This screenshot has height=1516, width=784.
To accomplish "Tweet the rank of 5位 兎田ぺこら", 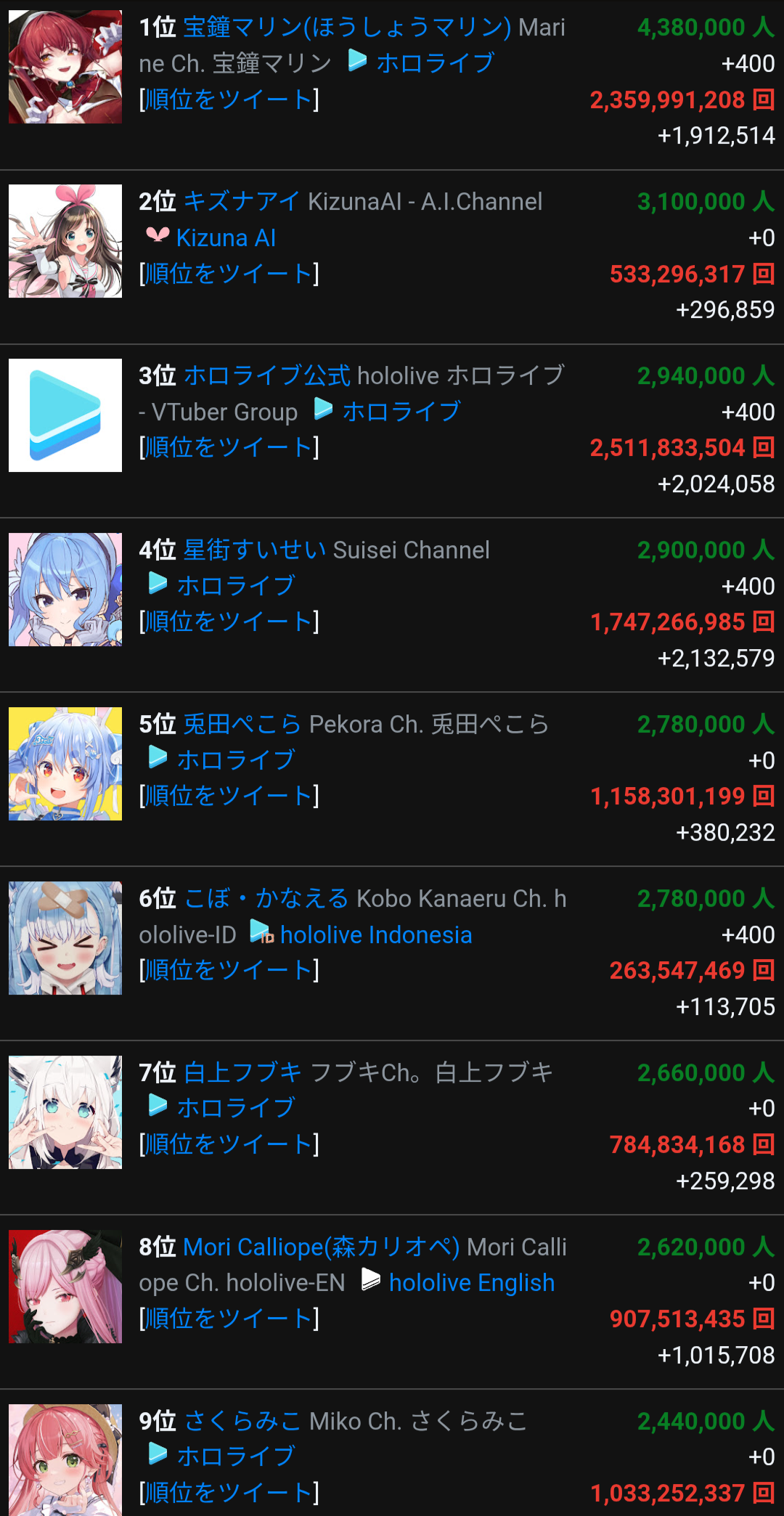I will (x=229, y=796).
